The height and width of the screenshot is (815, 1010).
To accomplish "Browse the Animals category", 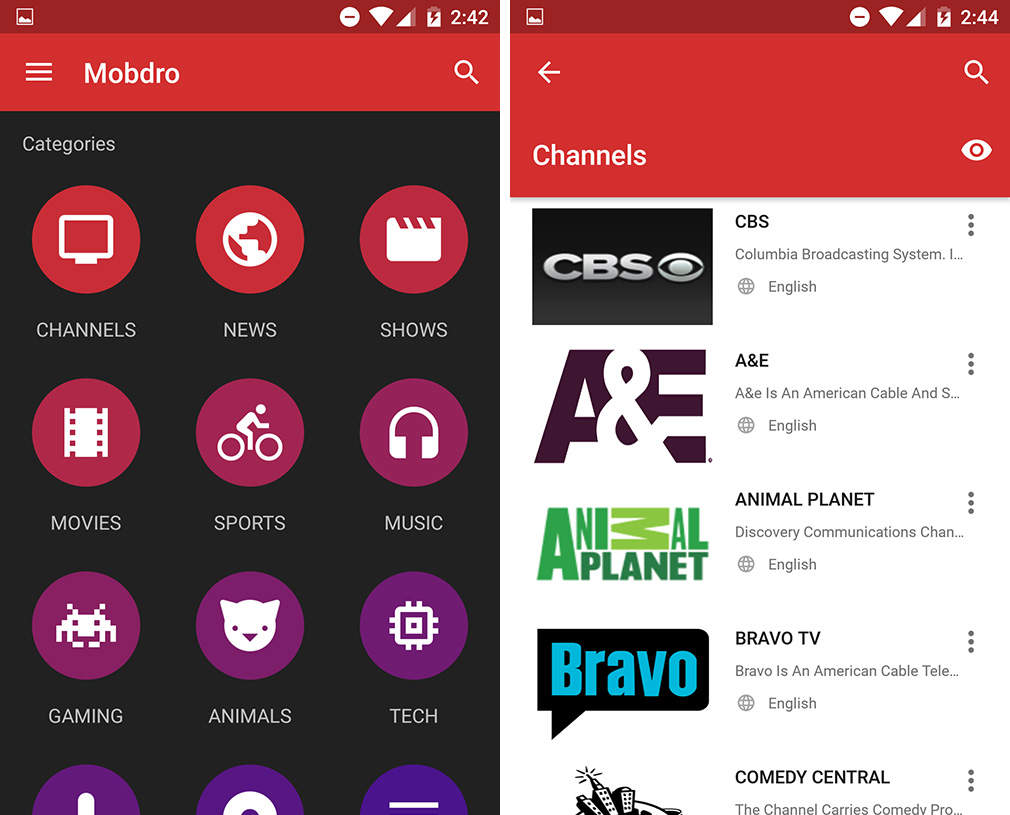I will 250,626.
